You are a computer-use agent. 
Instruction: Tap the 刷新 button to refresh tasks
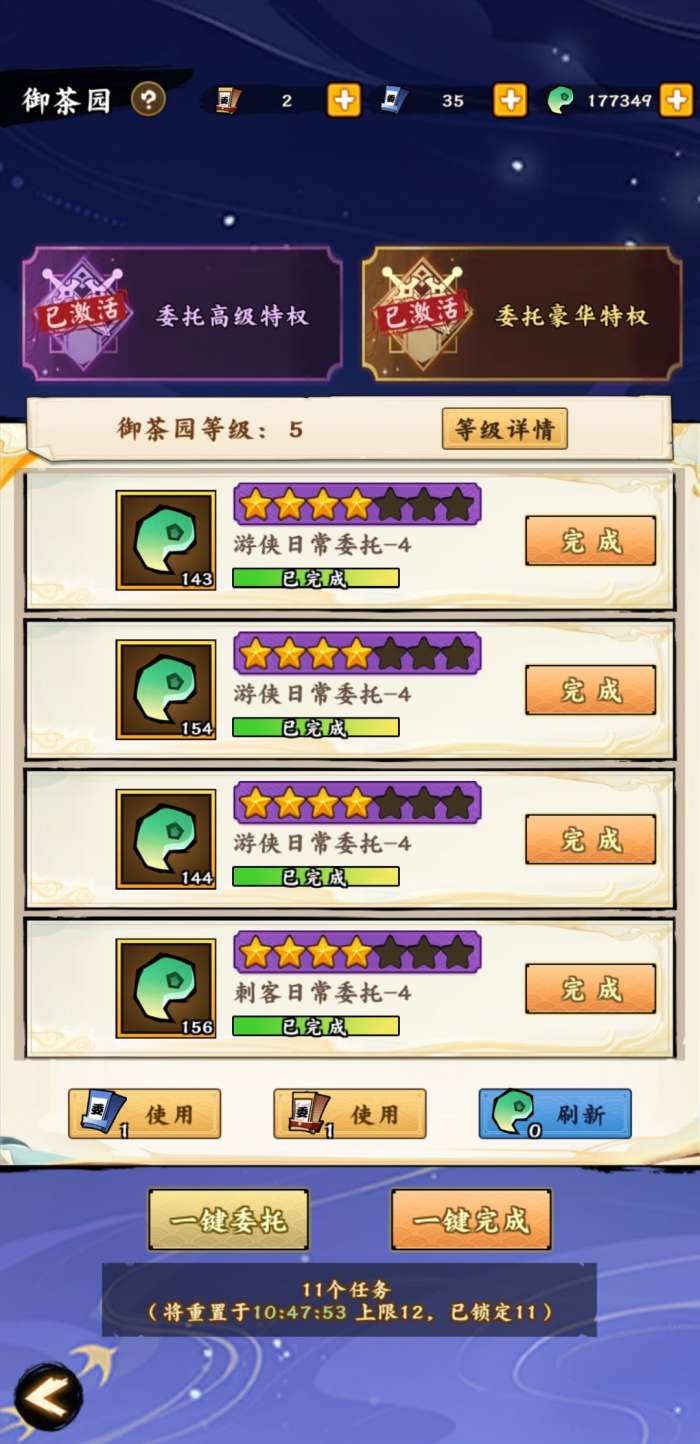pyautogui.click(x=556, y=1114)
